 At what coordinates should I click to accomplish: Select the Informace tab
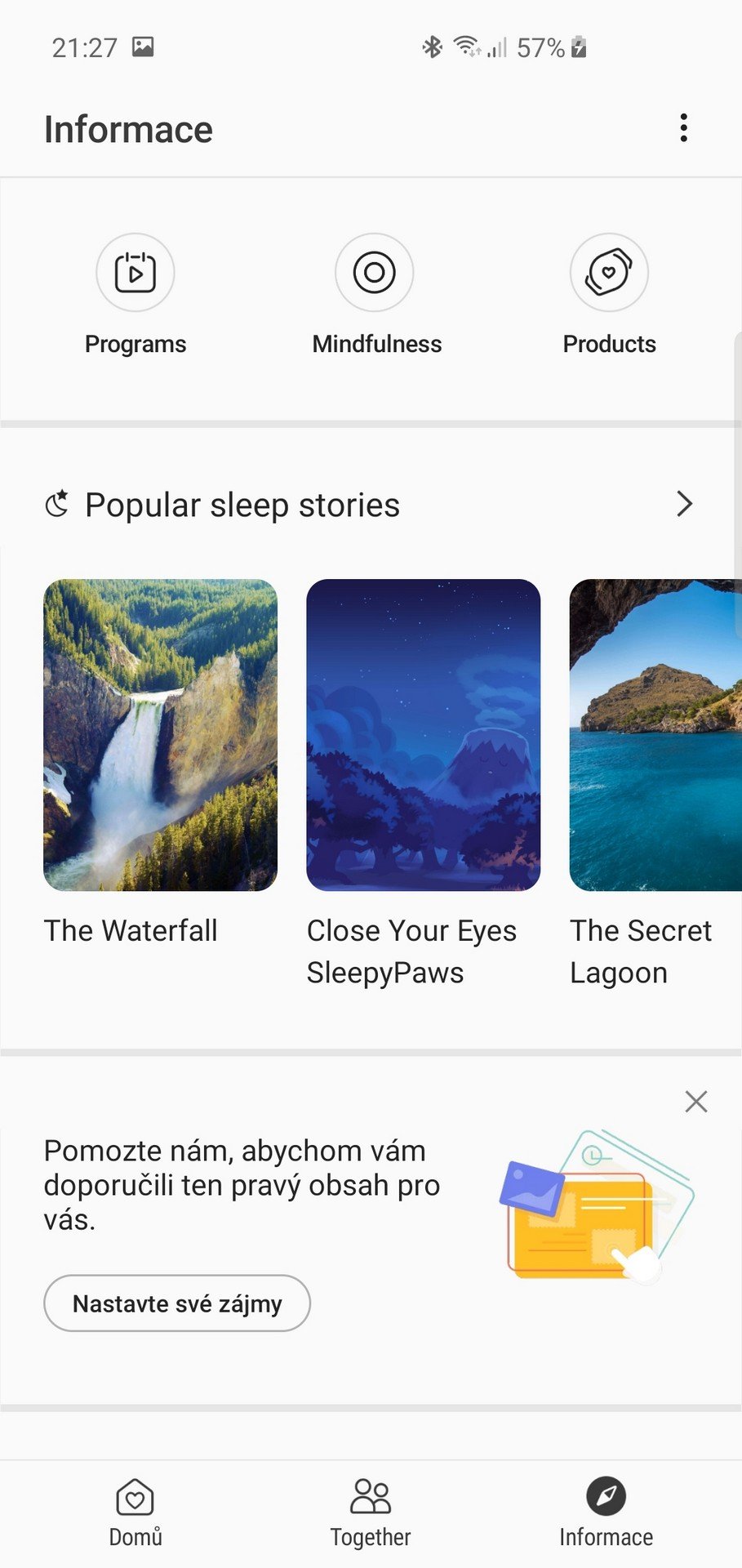(x=606, y=1512)
